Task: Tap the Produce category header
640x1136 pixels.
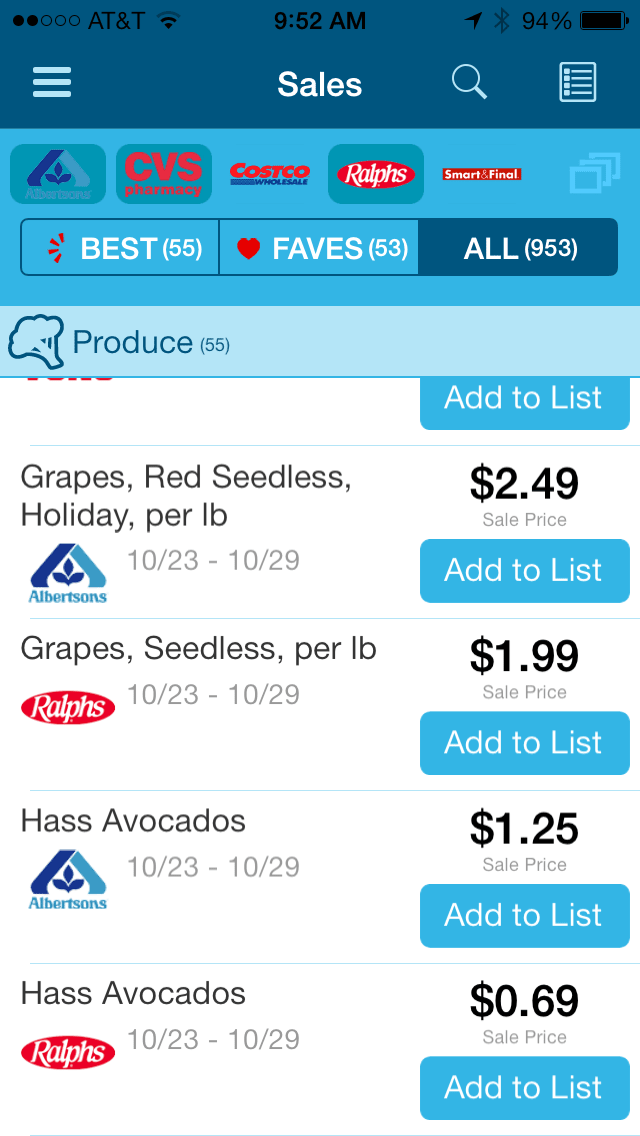Action: 320,341
